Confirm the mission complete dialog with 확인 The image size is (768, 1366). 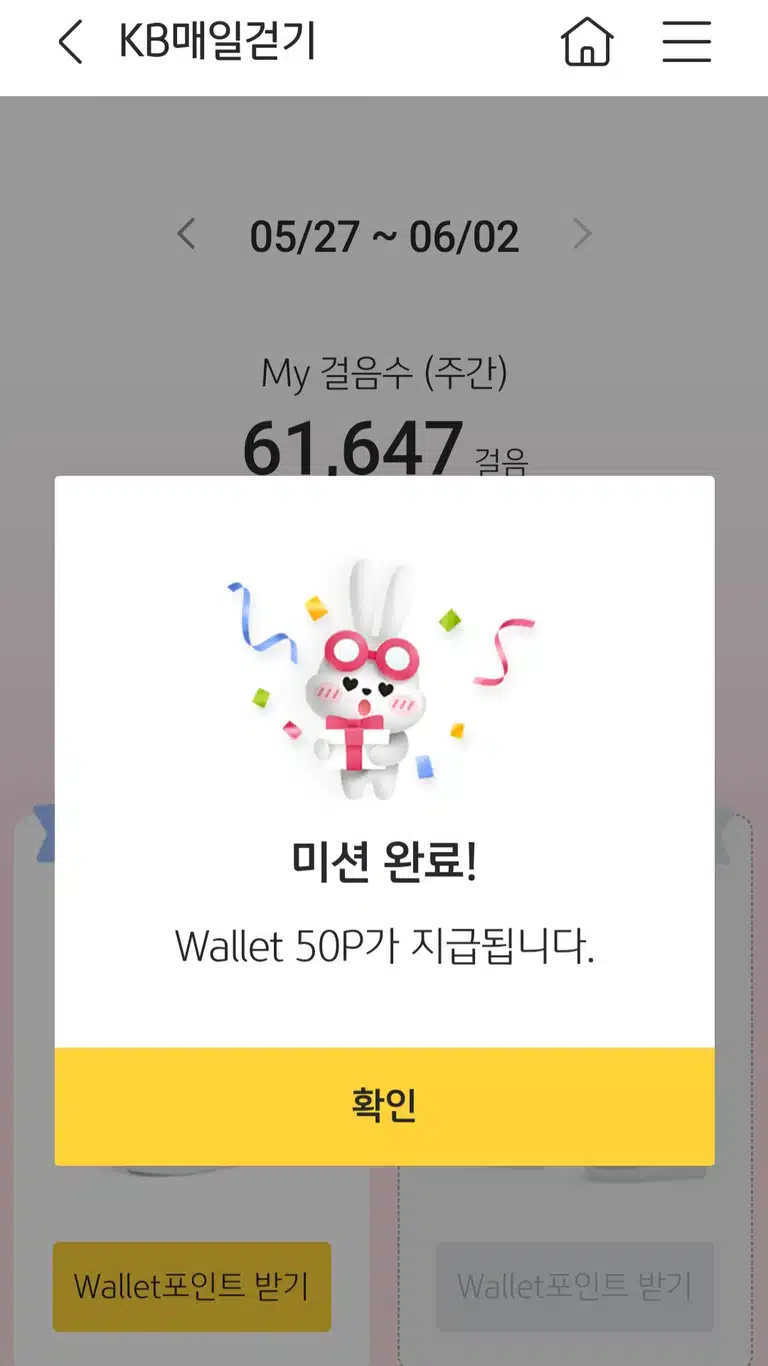click(x=384, y=1106)
